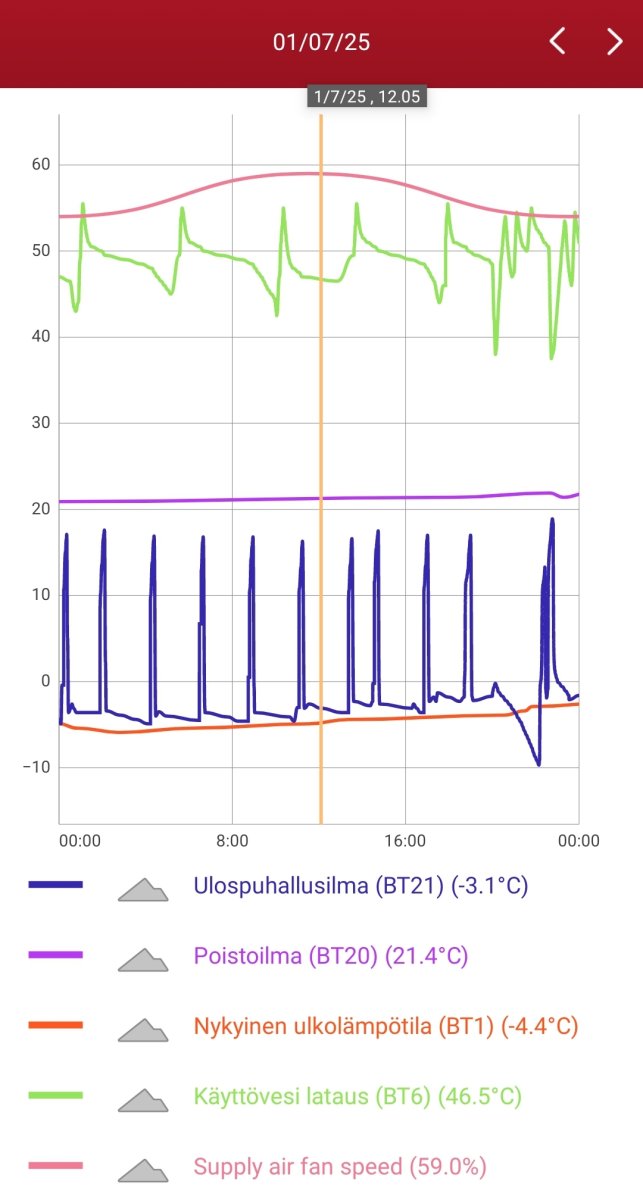This screenshot has width=643, height=1200.
Task: Toggle the Käyttövesi lataus (BT6) series
Action: click(x=357, y=1096)
